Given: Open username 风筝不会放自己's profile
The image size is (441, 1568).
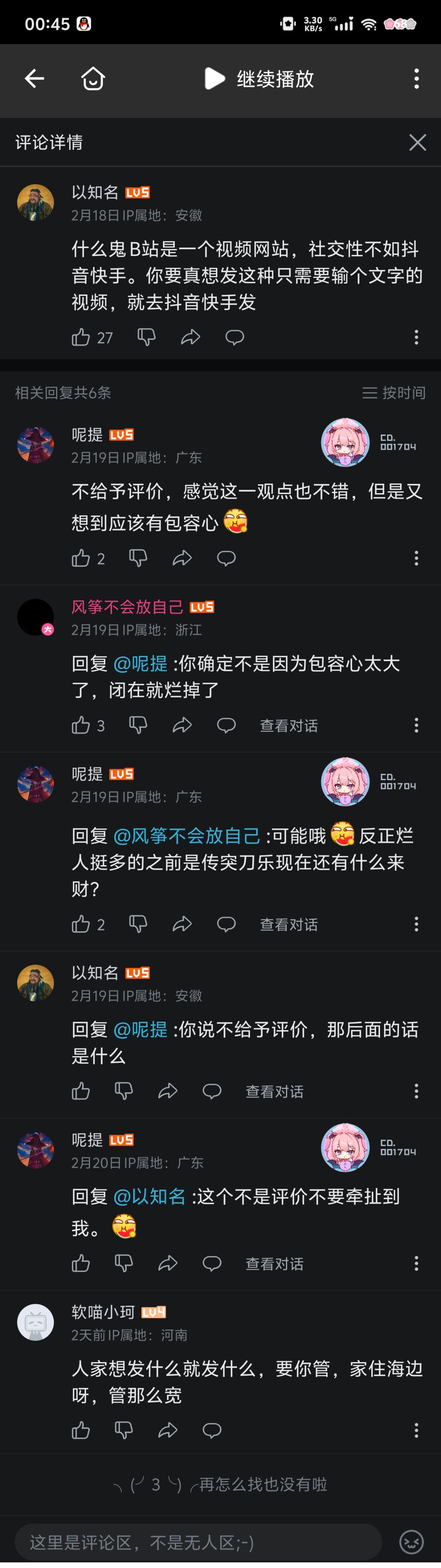Looking at the screenshot, I should (127, 607).
